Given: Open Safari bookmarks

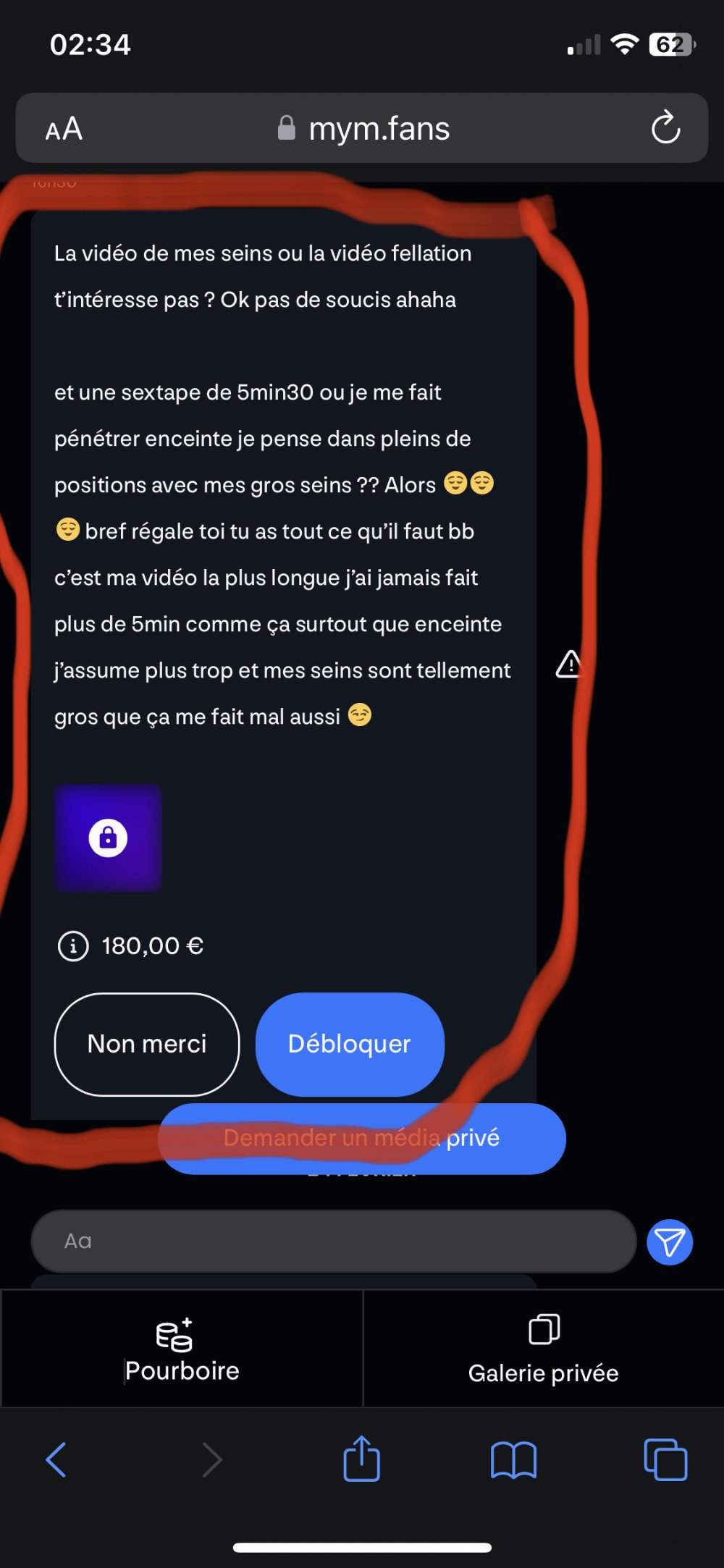Looking at the screenshot, I should point(513,1459).
